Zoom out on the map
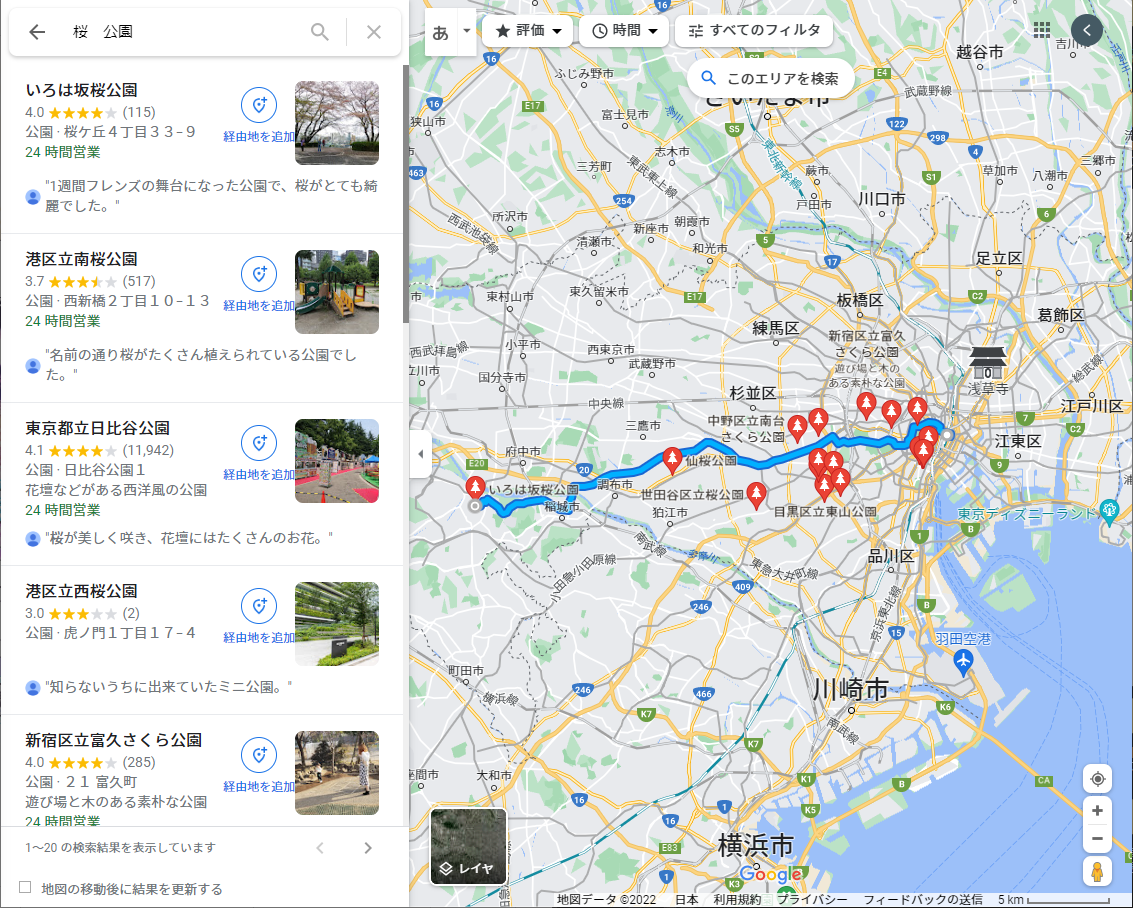Screen dimensions: 1133x909 [x=1097, y=838]
